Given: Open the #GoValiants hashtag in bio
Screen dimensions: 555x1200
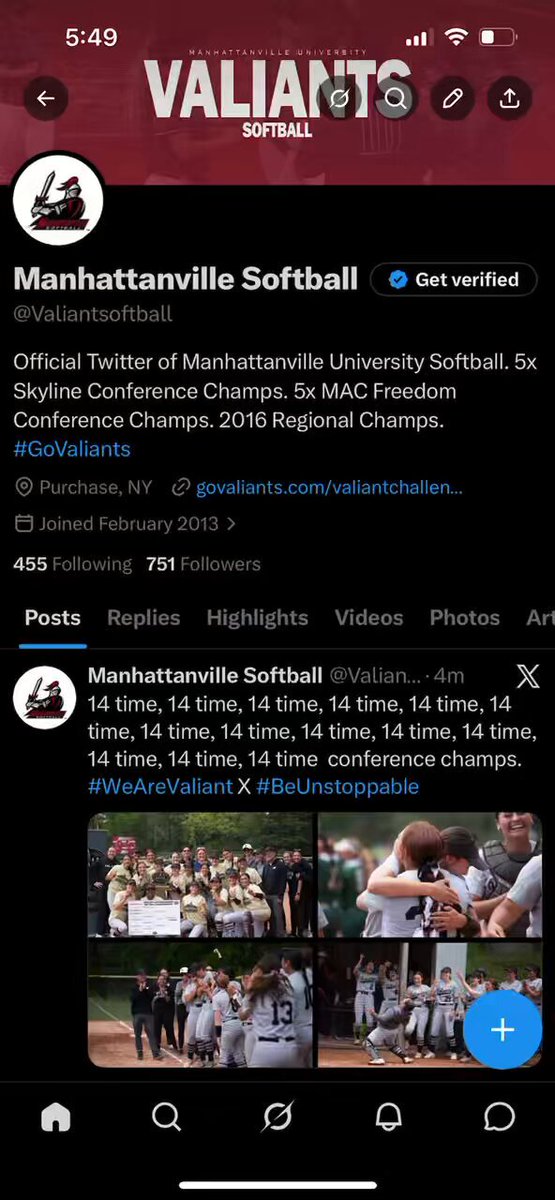Looking at the screenshot, I should click(72, 449).
